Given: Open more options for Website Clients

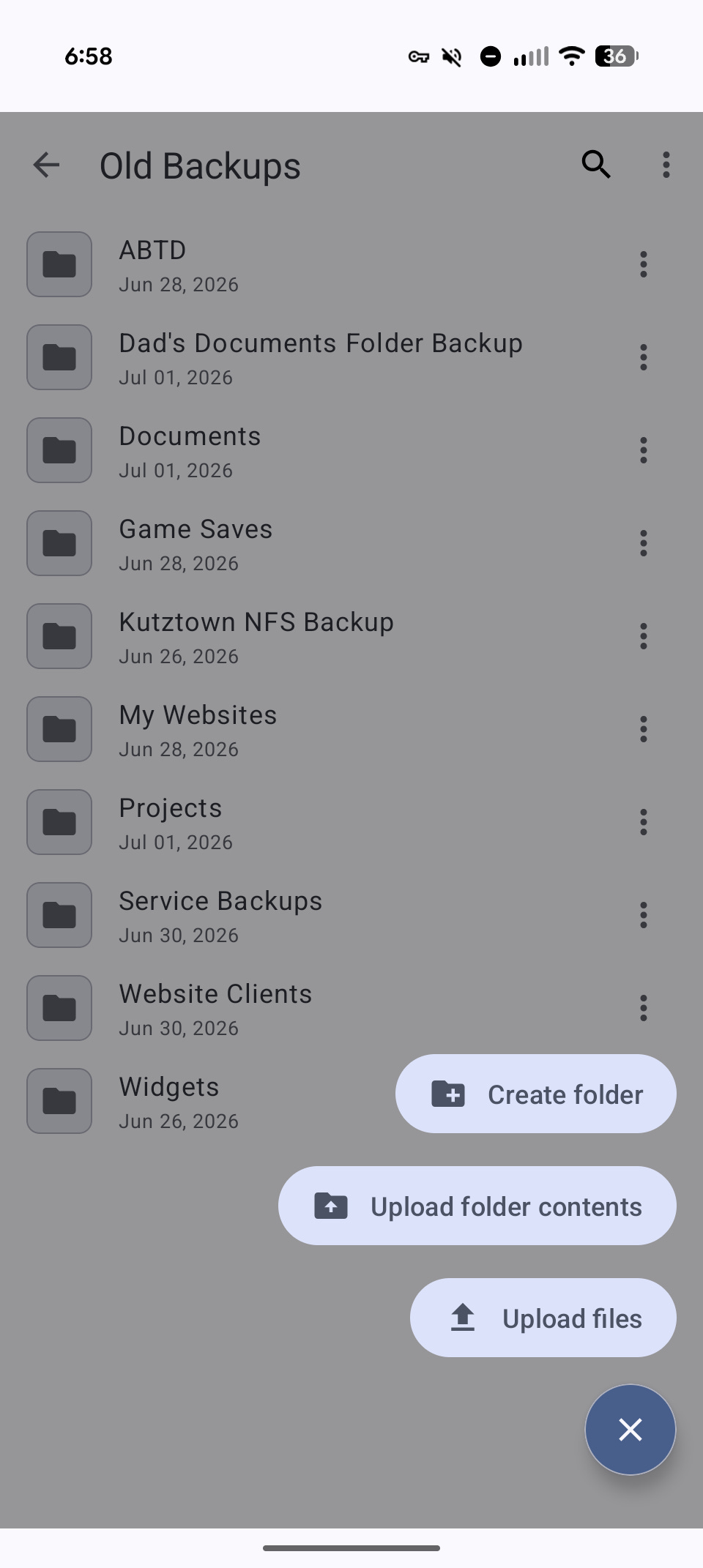Looking at the screenshot, I should [644, 1008].
